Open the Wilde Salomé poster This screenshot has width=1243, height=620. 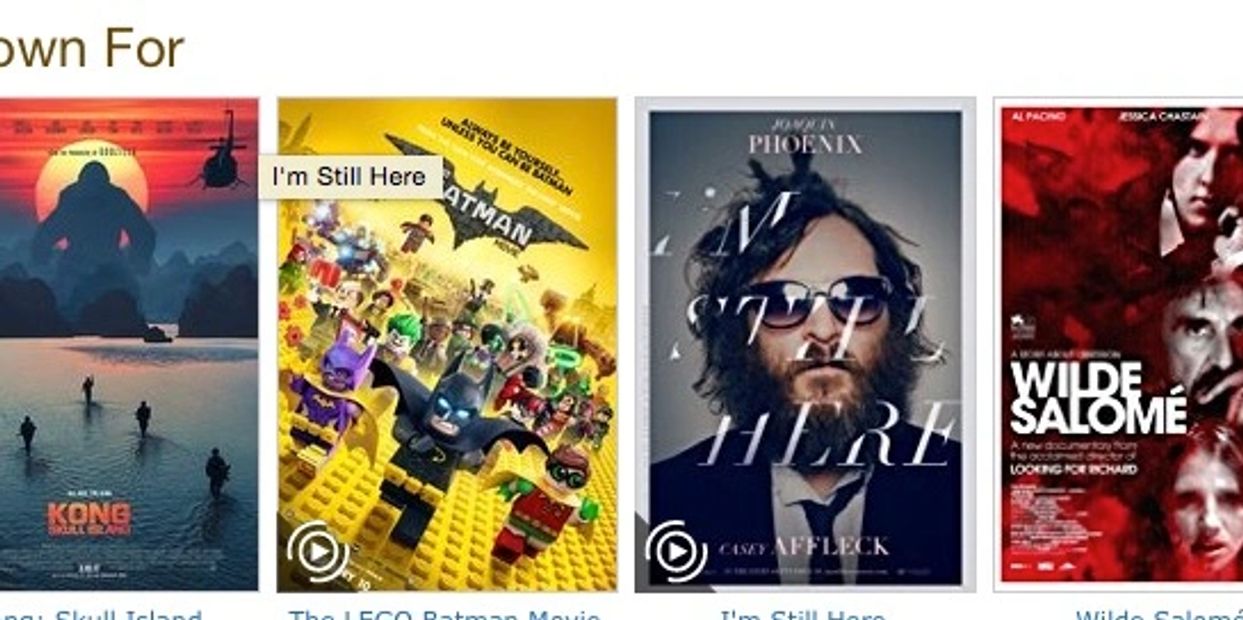(x=1120, y=345)
